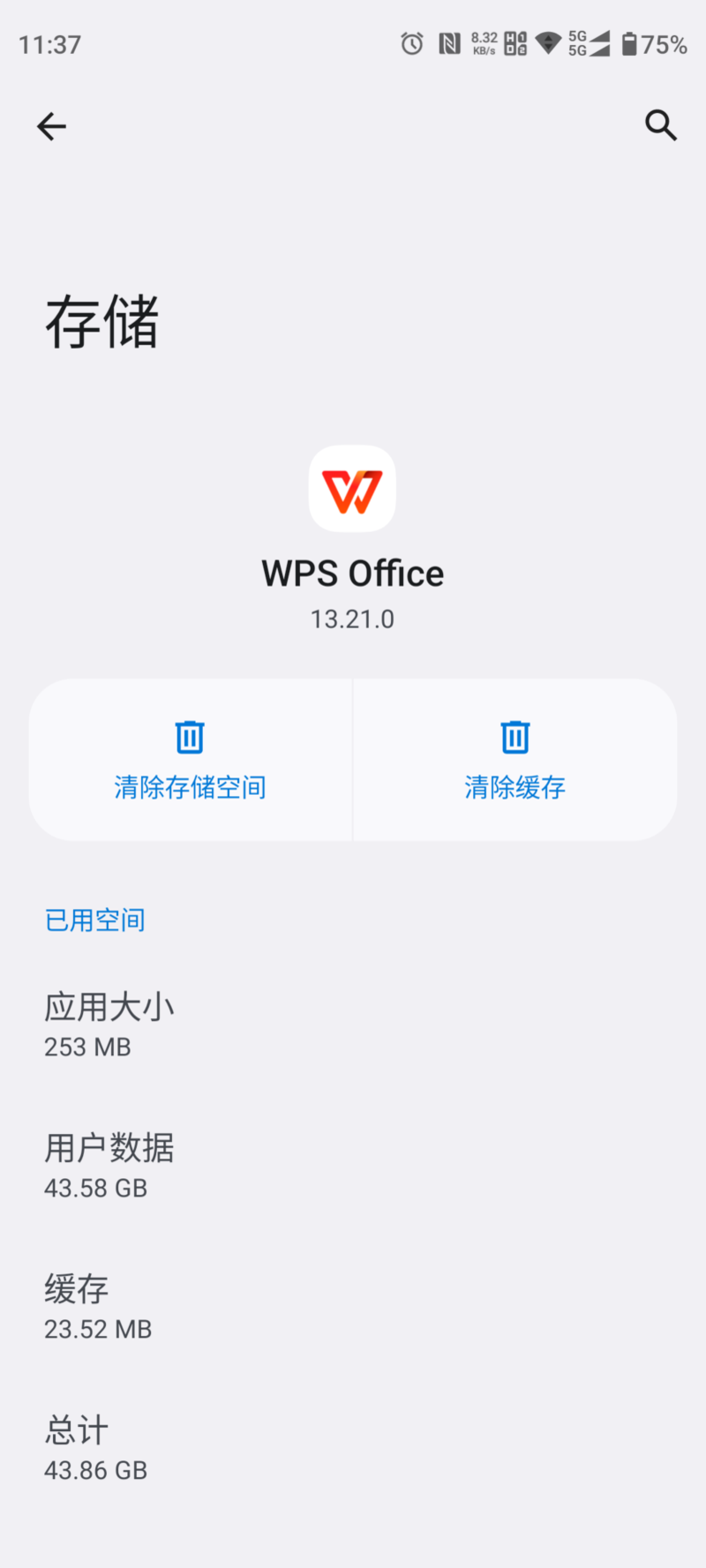Tap 清除存储空间 to clear WPS storage
This screenshot has width=706, height=1568.
[x=191, y=760]
